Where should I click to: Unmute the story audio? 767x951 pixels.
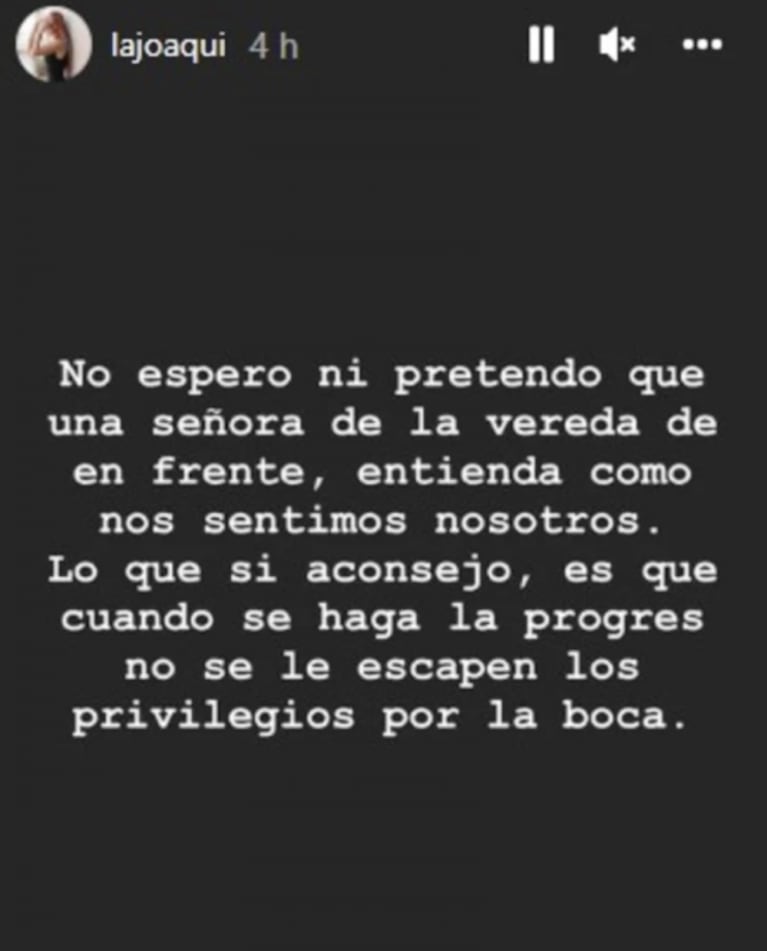[x=617, y=45]
